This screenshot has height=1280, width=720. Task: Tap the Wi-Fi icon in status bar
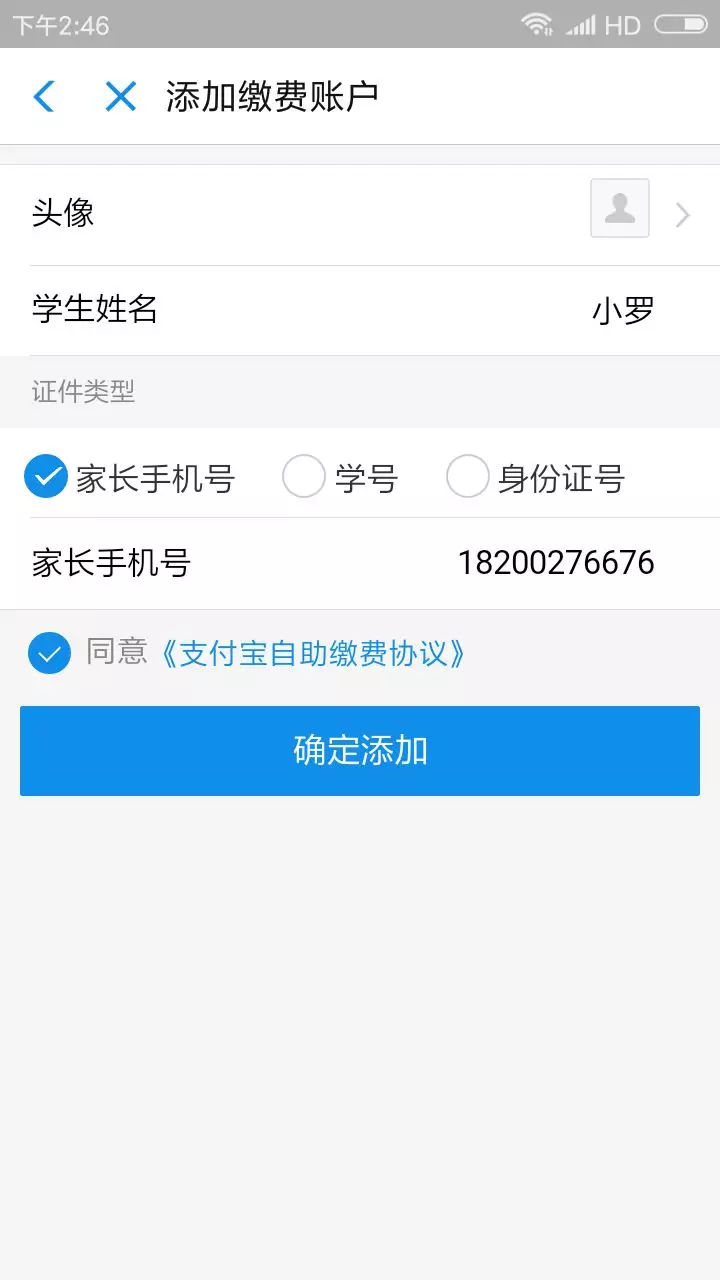pyautogui.click(x=537, y=24)
